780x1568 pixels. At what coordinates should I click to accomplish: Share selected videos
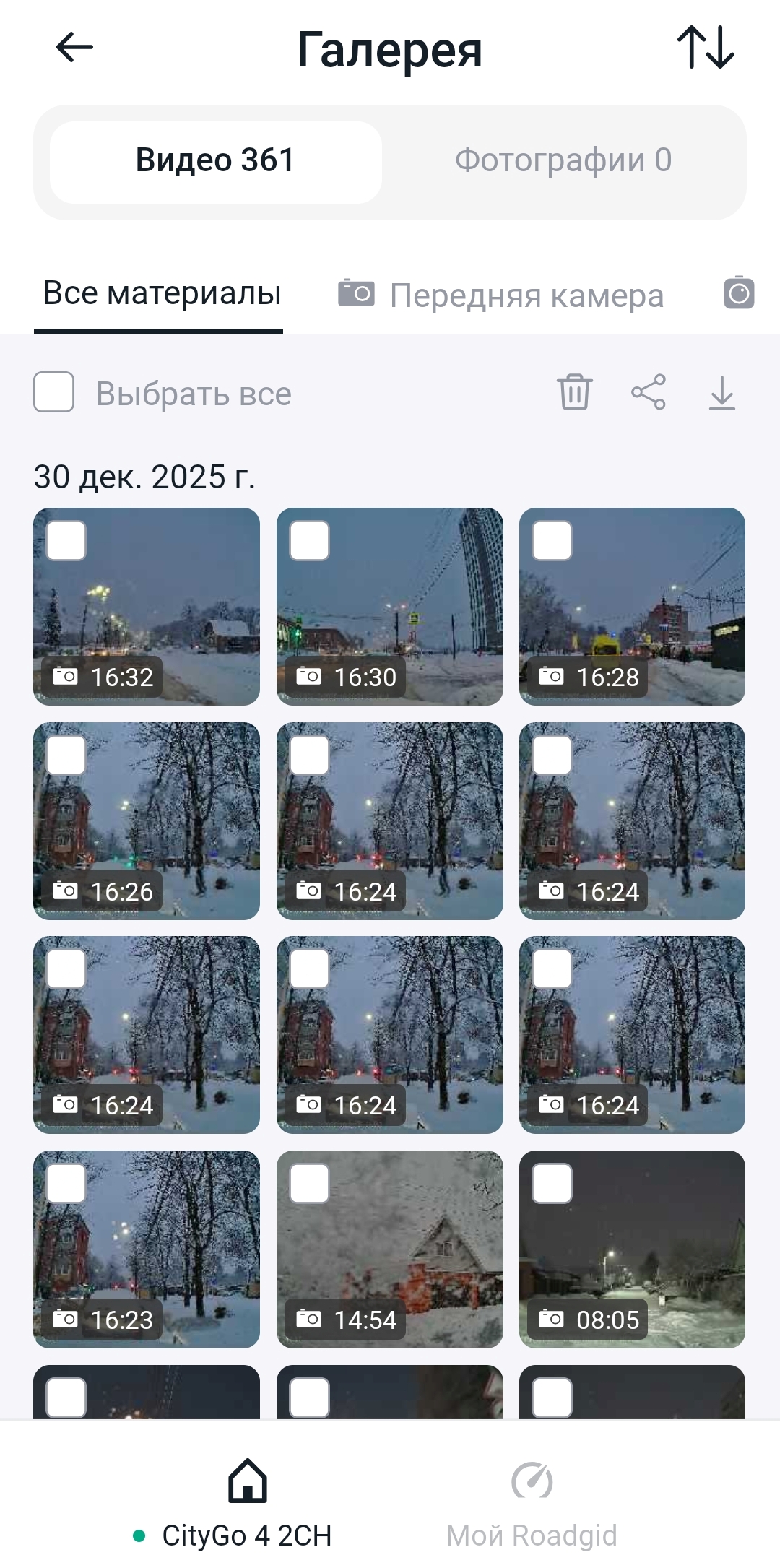click(649, 392)
